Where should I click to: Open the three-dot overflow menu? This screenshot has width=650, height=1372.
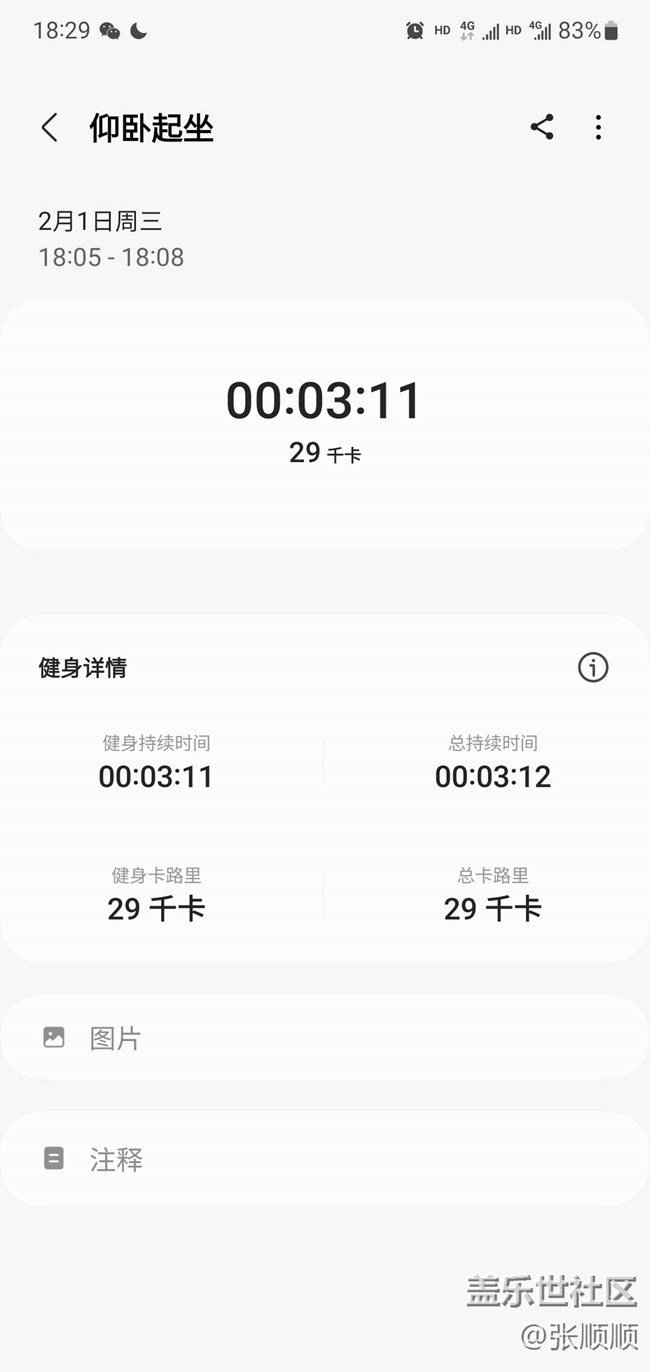tap(598, 127)
